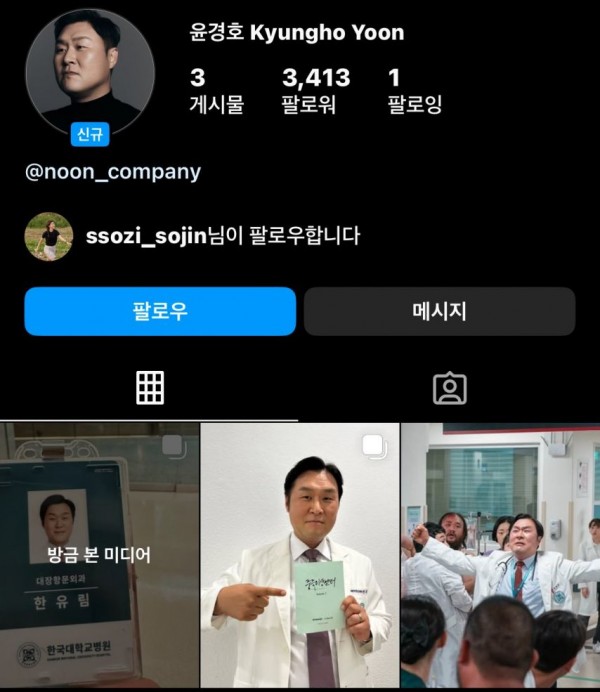Tap the blue 팔로우 button
Viewport: 600px width, 692px height.
[x=160, y=311]
